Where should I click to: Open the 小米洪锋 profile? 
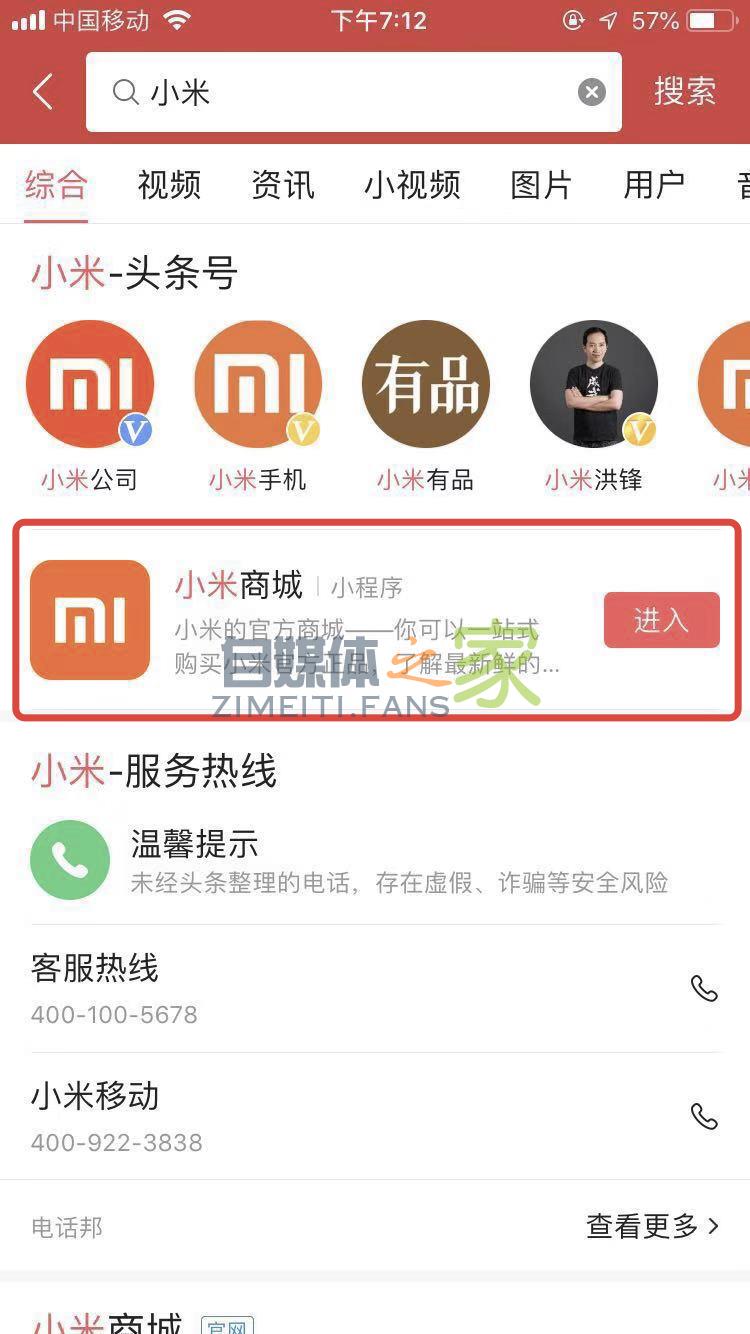(593, 385)
